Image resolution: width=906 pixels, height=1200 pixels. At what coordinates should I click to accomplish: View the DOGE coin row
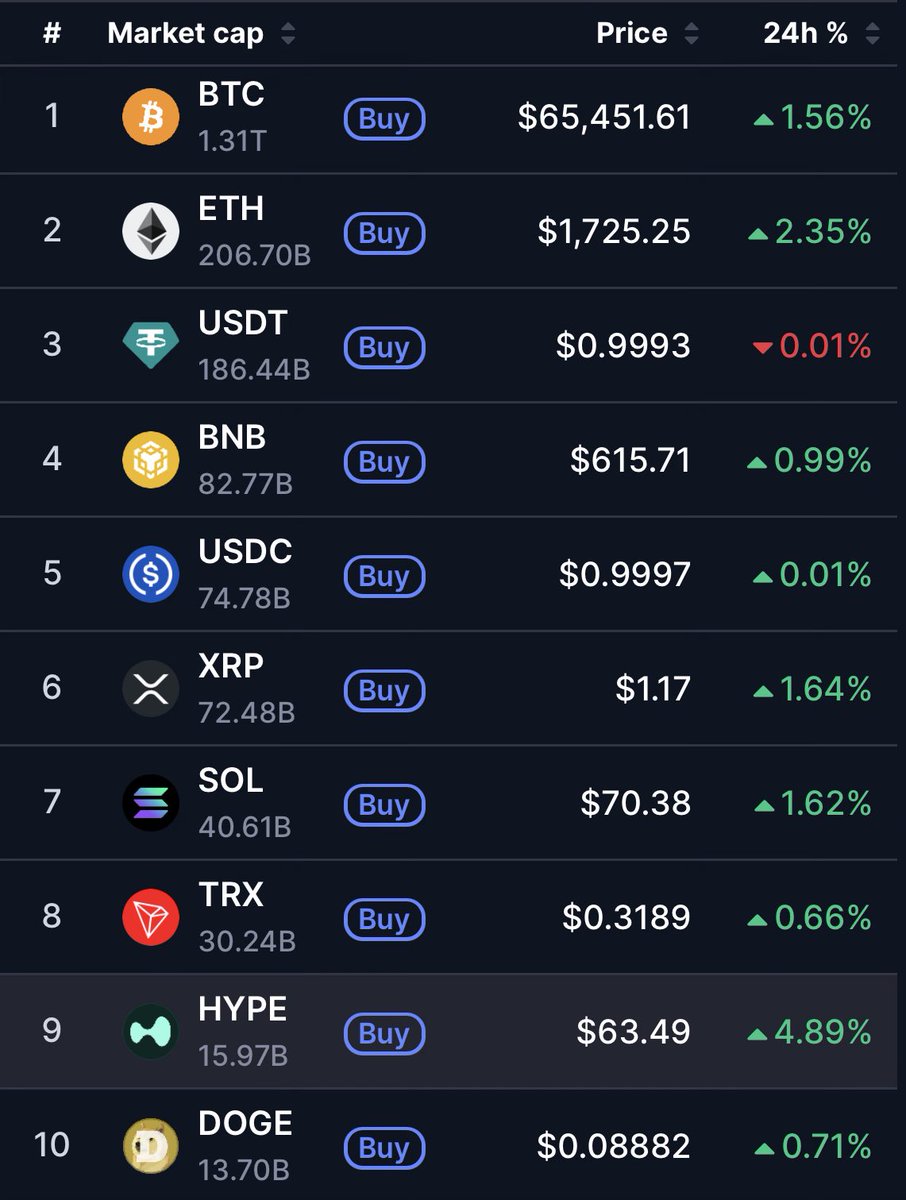tap(453, 1146)
